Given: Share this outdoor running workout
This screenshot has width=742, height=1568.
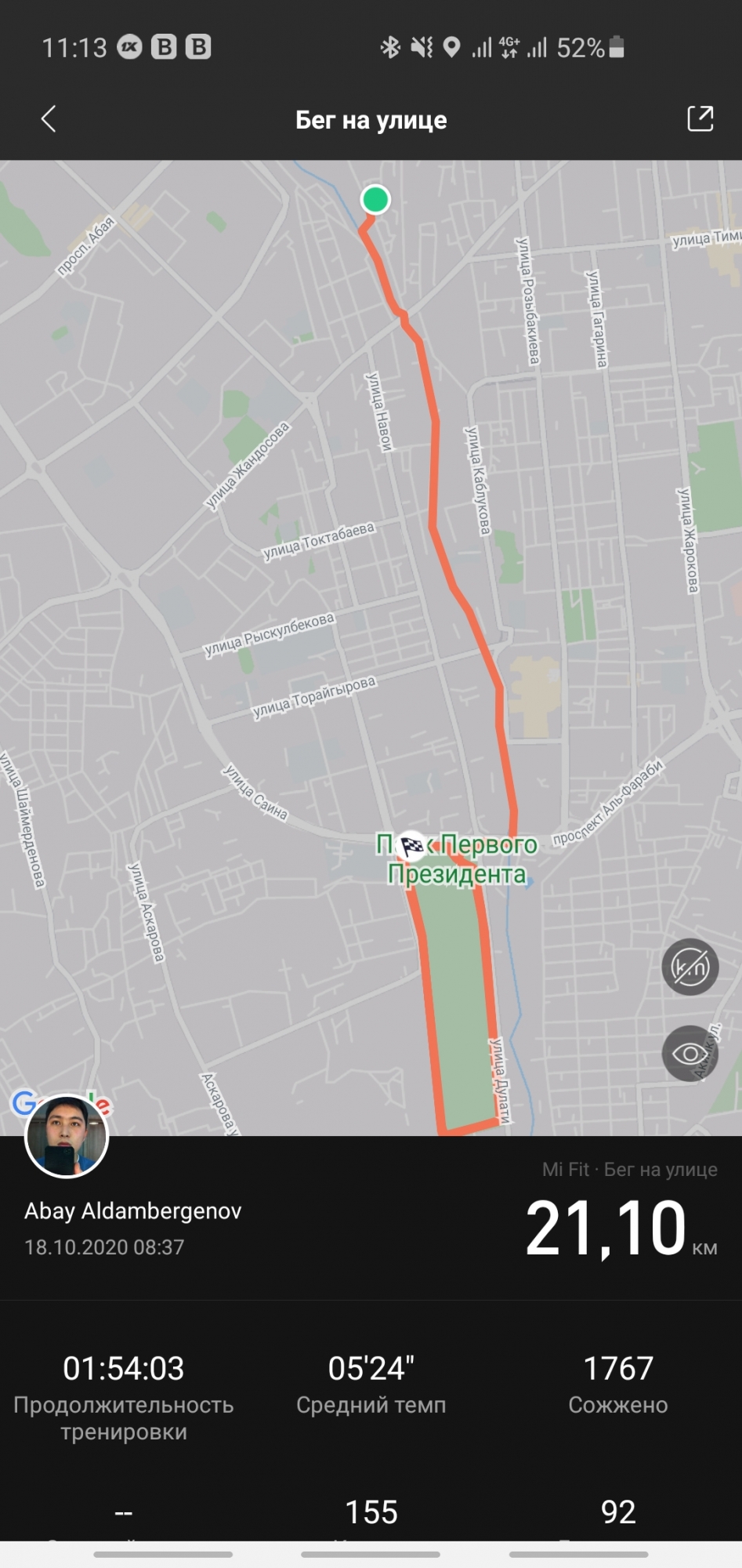Looking at the screenshot, I should click(x=700, y=119).
